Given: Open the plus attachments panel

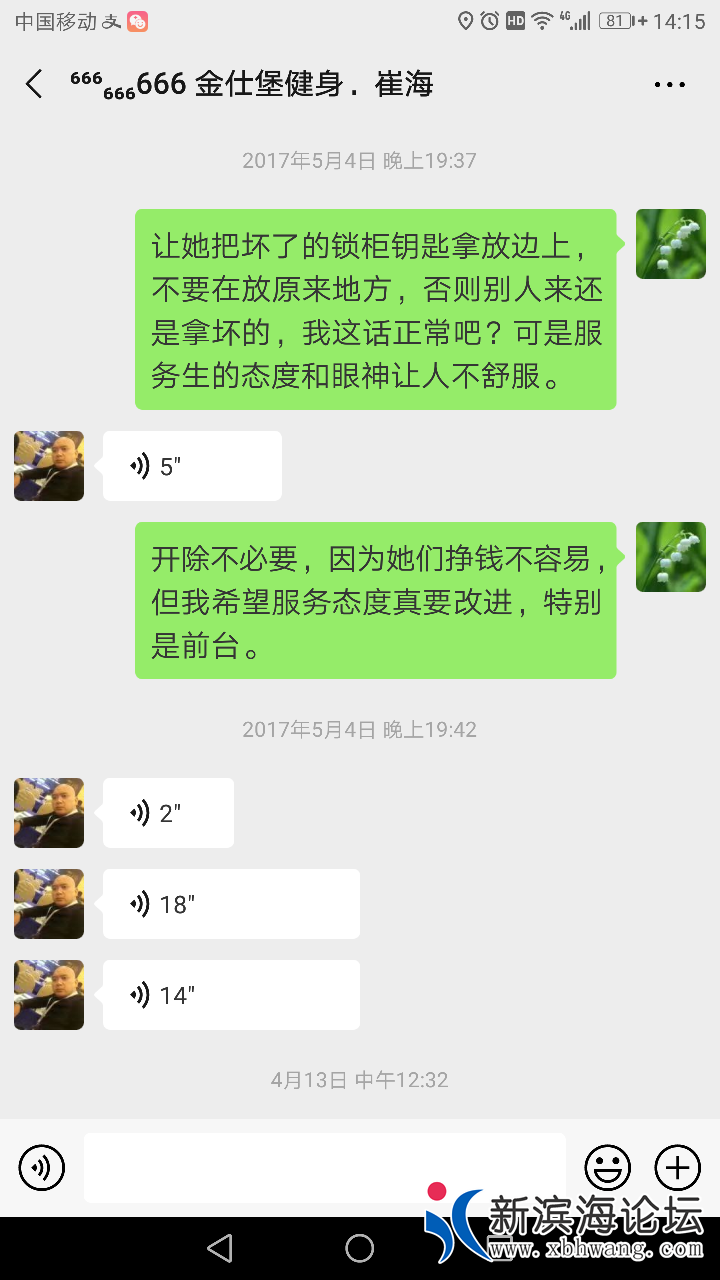Looking at the screenshot, I should point(677,1167).
